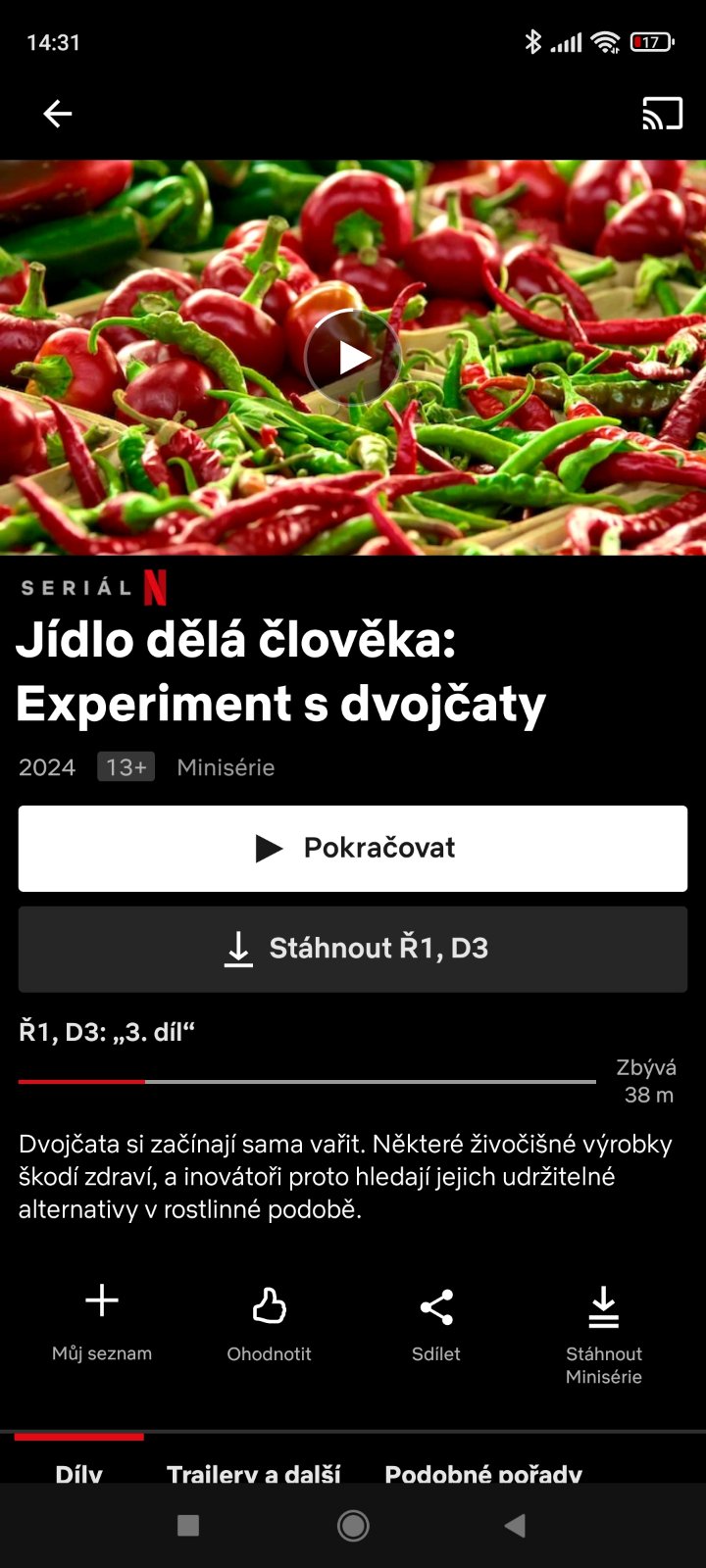The height and width of the screenshot is (1568, 706).
Task: Open the cast to device icon
Action: (x=662, y=115)
